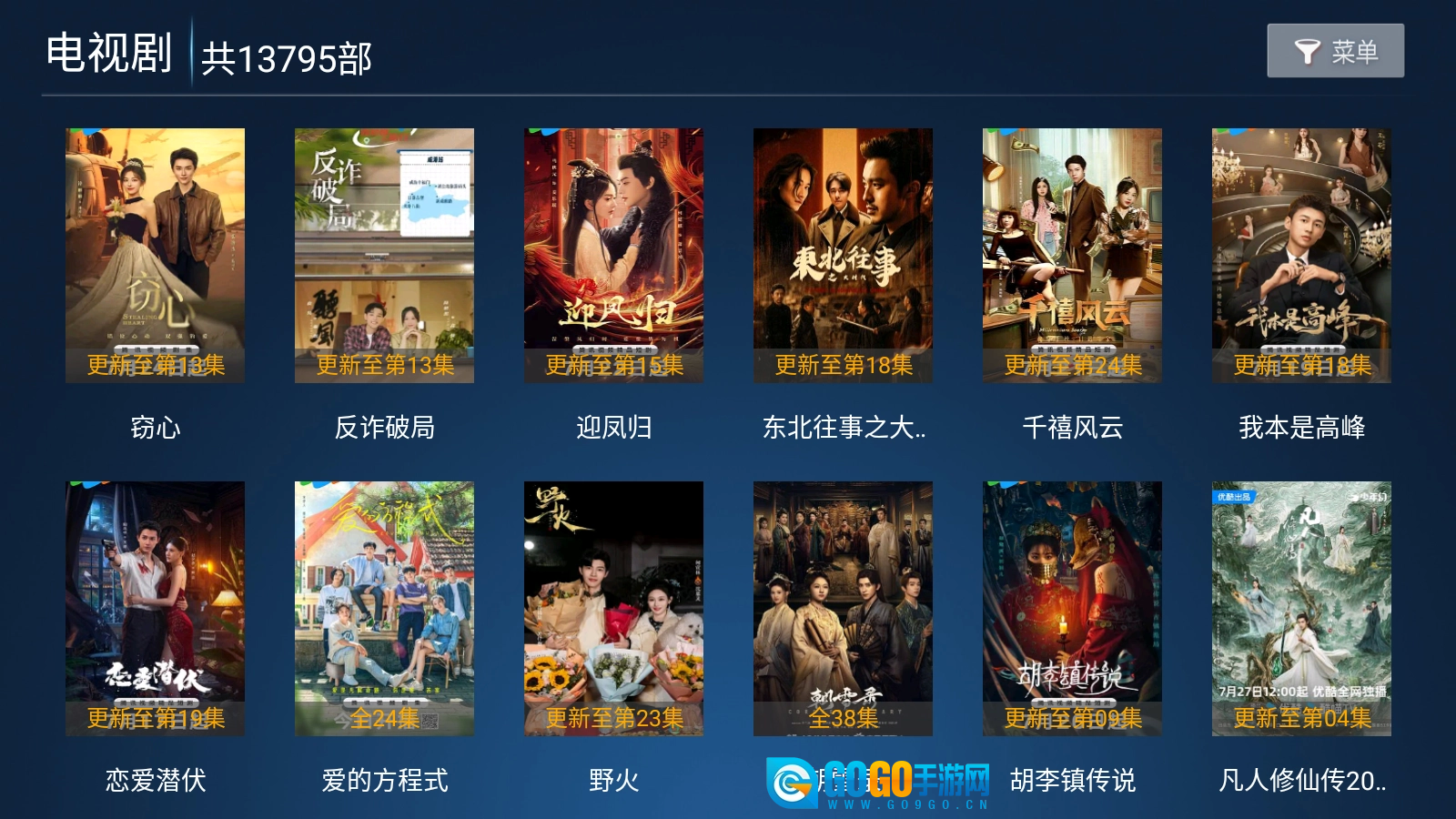Open 迎凤归 drama card
The width and height of the screenshot is (1456, 819).
(613, 255)
